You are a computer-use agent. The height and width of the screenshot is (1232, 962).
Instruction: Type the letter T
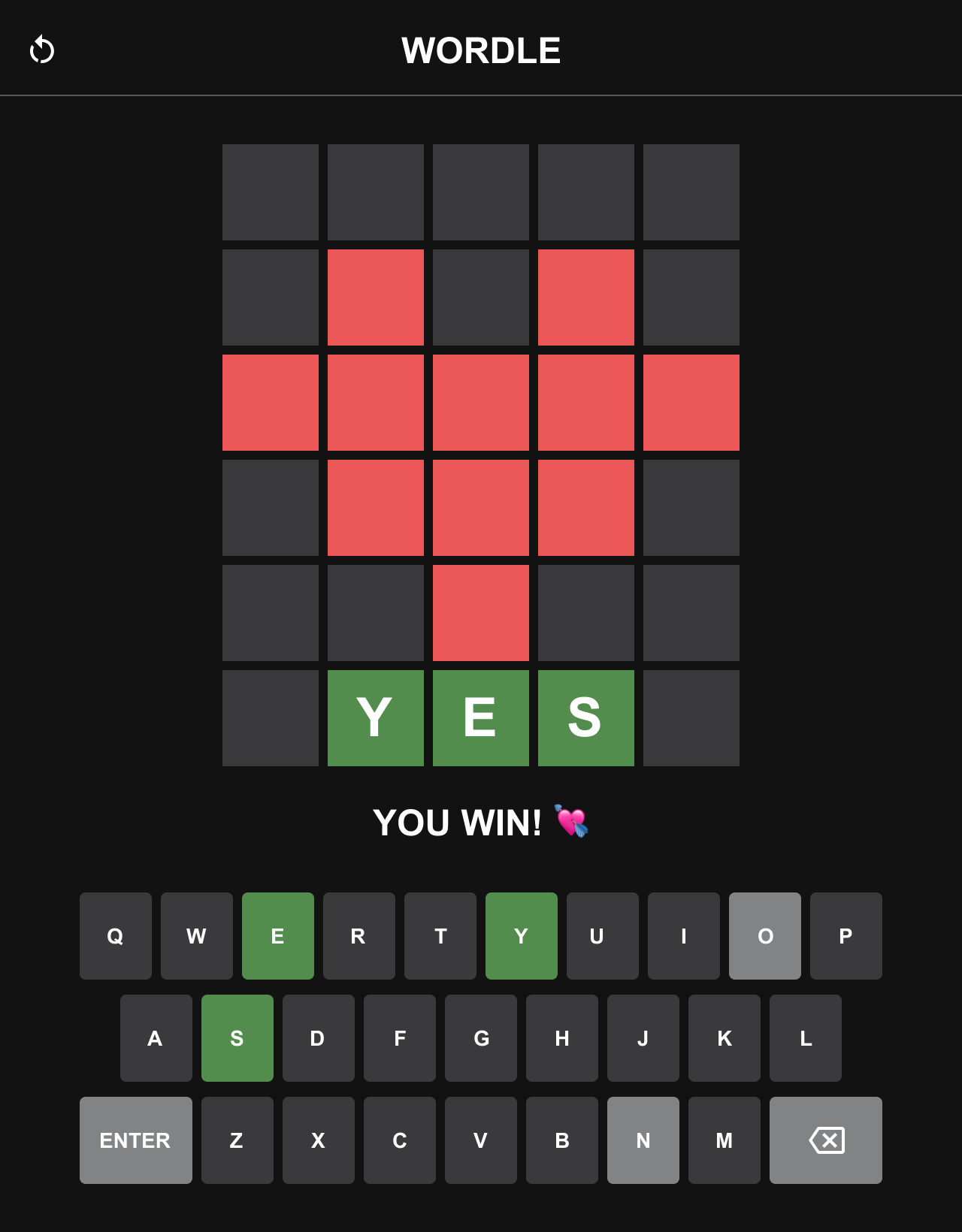(x=440, y=935)
